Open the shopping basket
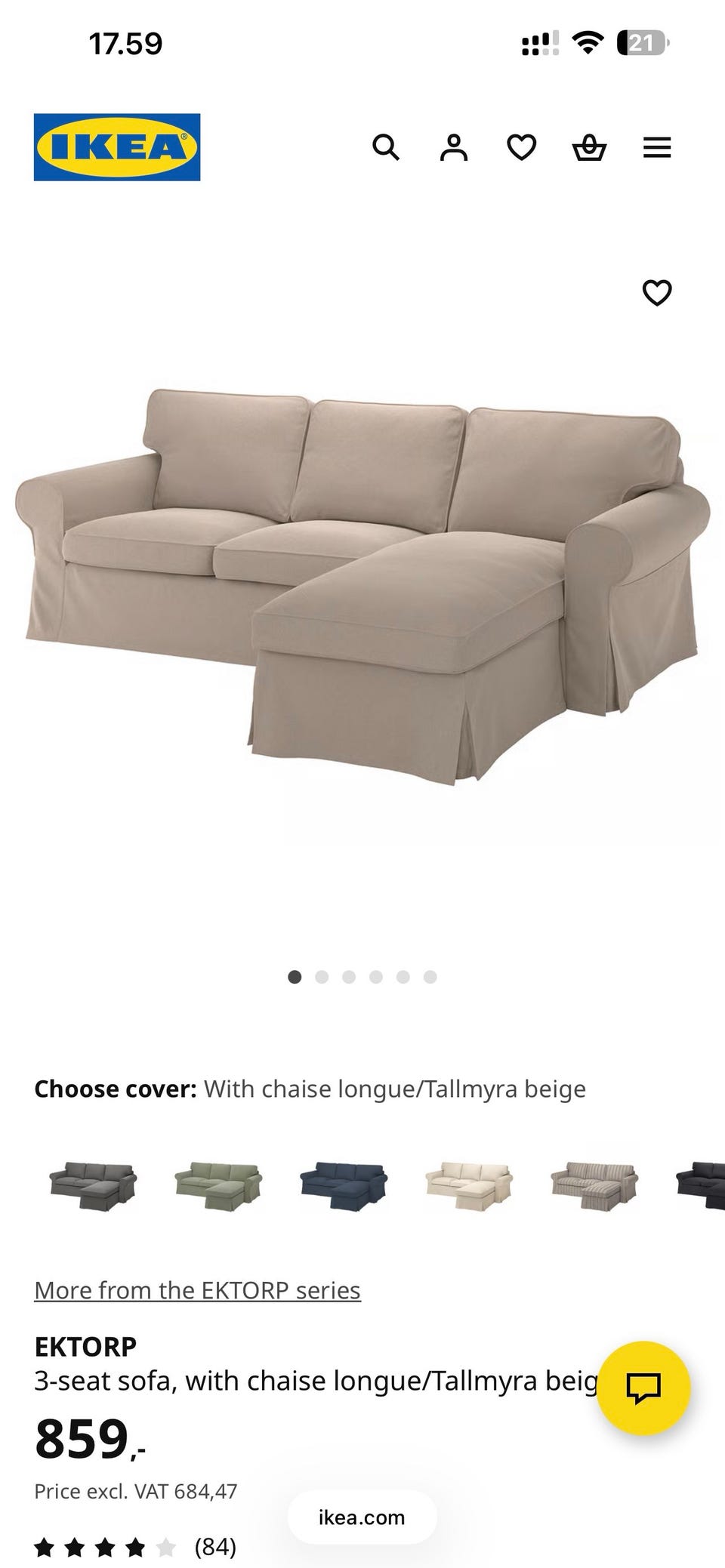This screenshot has height=1568, width=725. pyautogui.click(x=589, y=147)
